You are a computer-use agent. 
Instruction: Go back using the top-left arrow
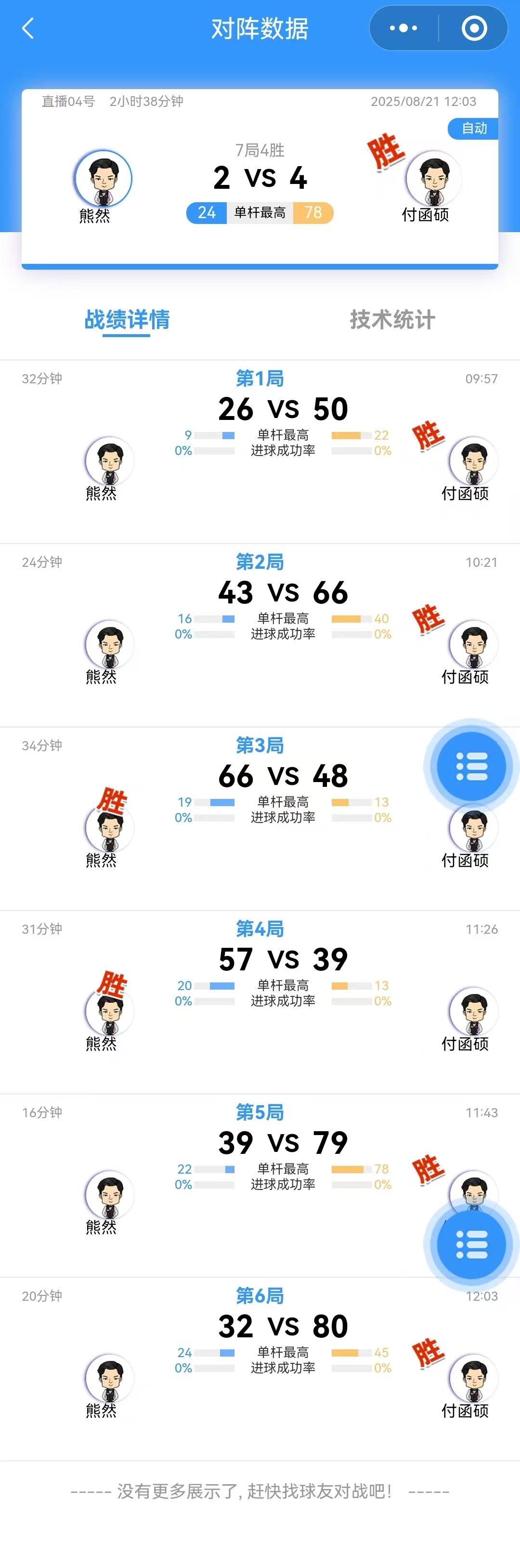coord(28,28)
